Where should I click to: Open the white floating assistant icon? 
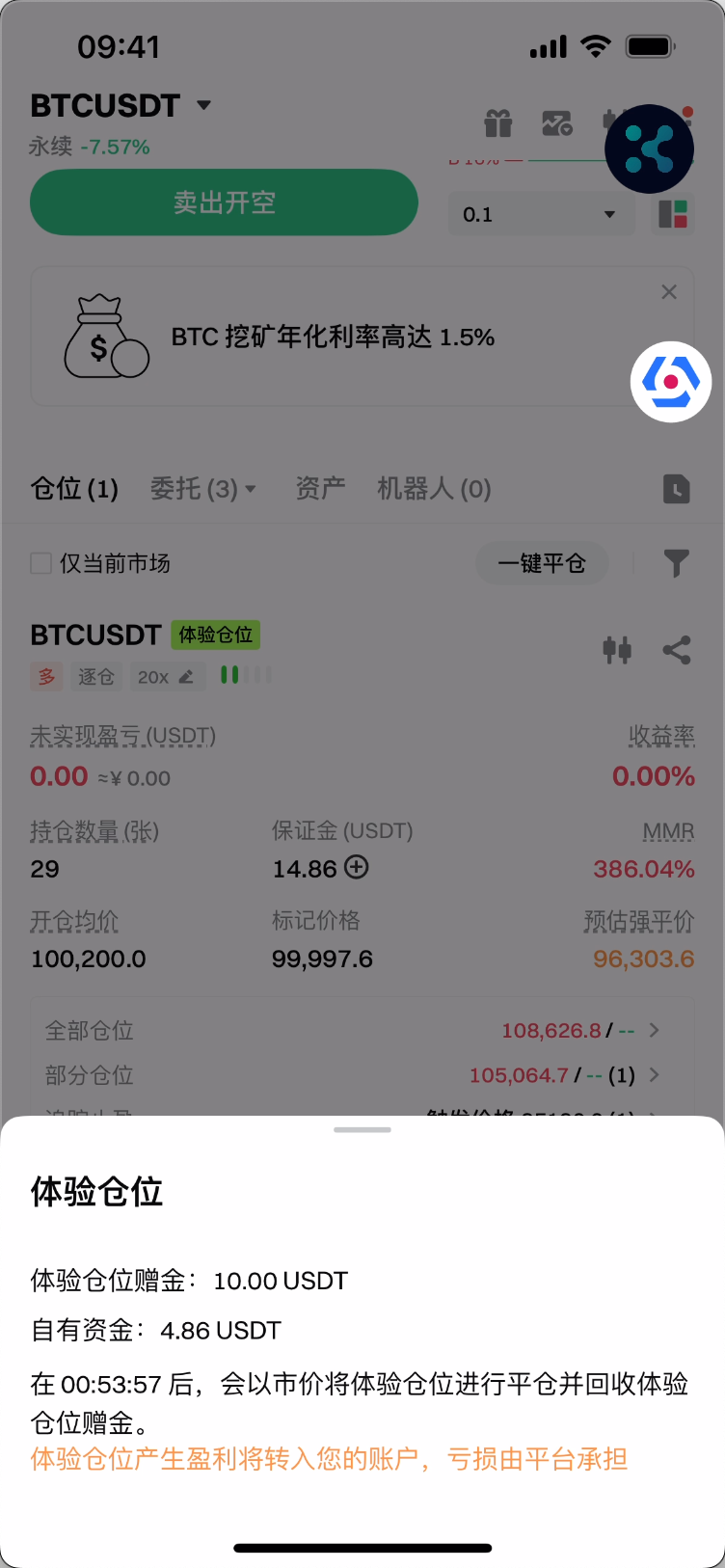671,382
